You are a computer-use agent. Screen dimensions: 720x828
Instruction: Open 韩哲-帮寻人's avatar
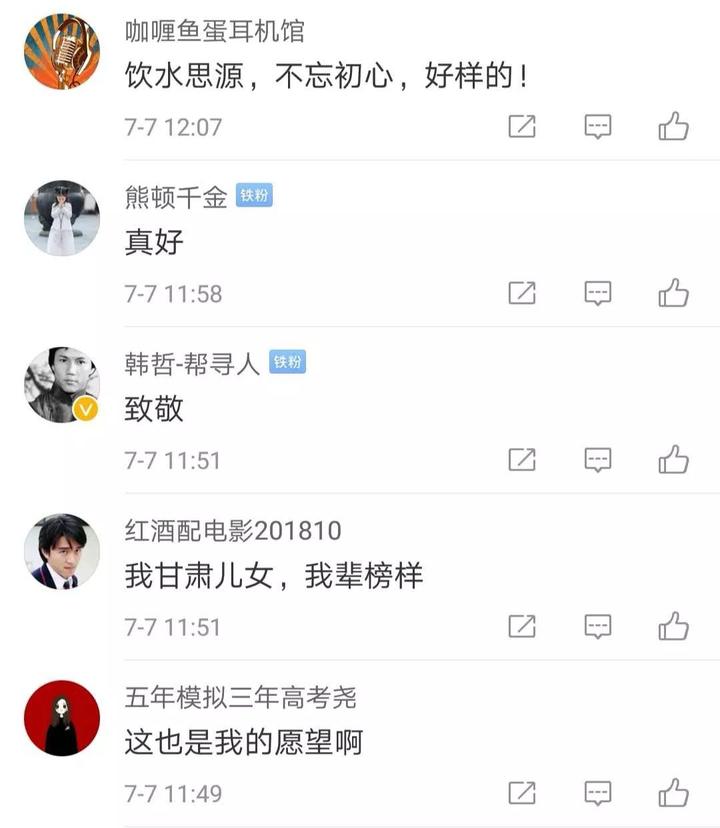coord(62,385)
